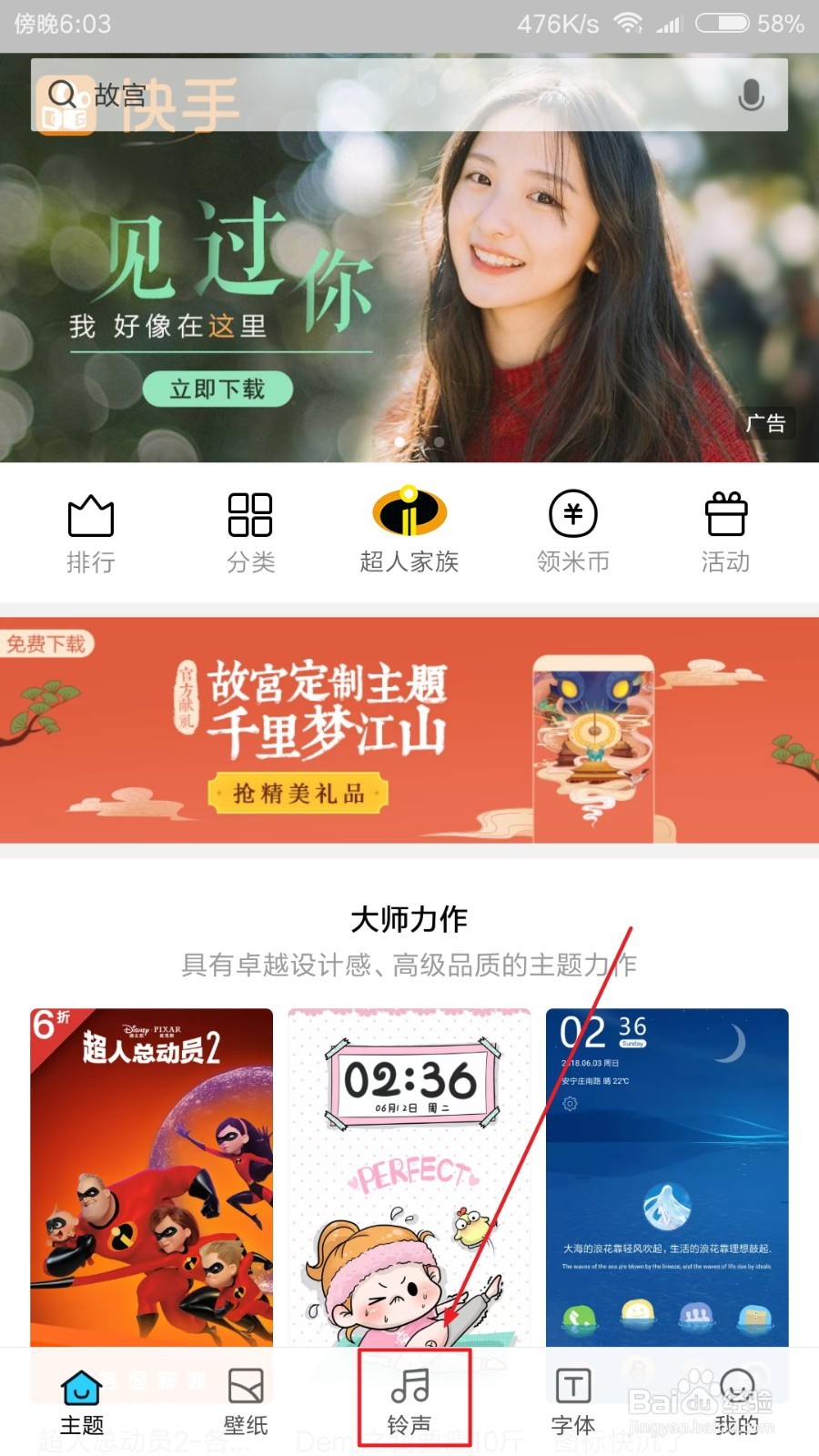819x1456 pixels.
Task: Open the 活动 (events) gift icon
Action: coord(725,532)
